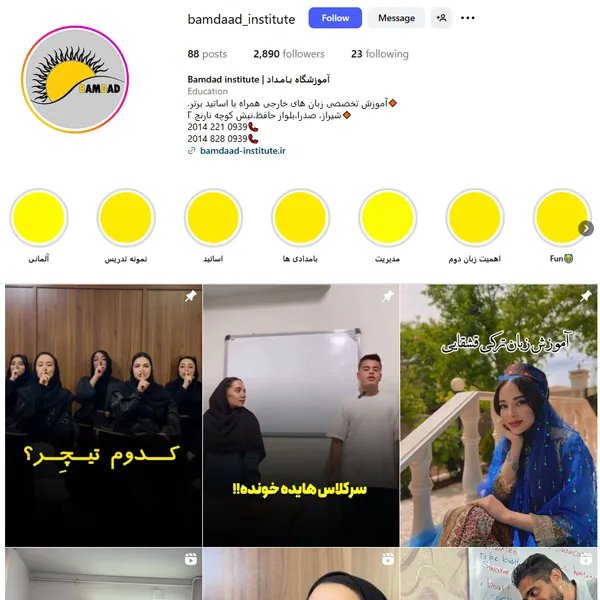Image resolution: width=600 pixels, height=600 pixels.
Task: Open the Fun story highlight
Action: pyautogui.click(x=562, y=218)
